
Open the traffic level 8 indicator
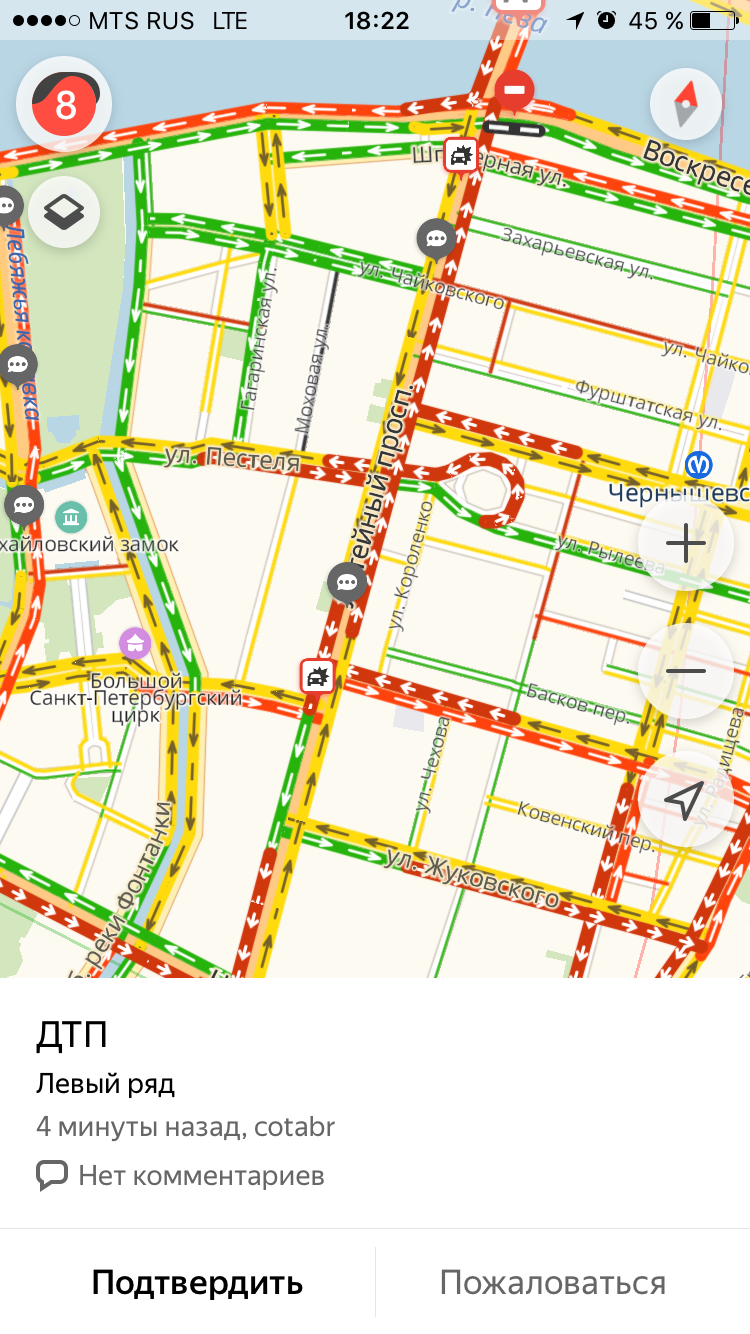click(x=65, y=104)
